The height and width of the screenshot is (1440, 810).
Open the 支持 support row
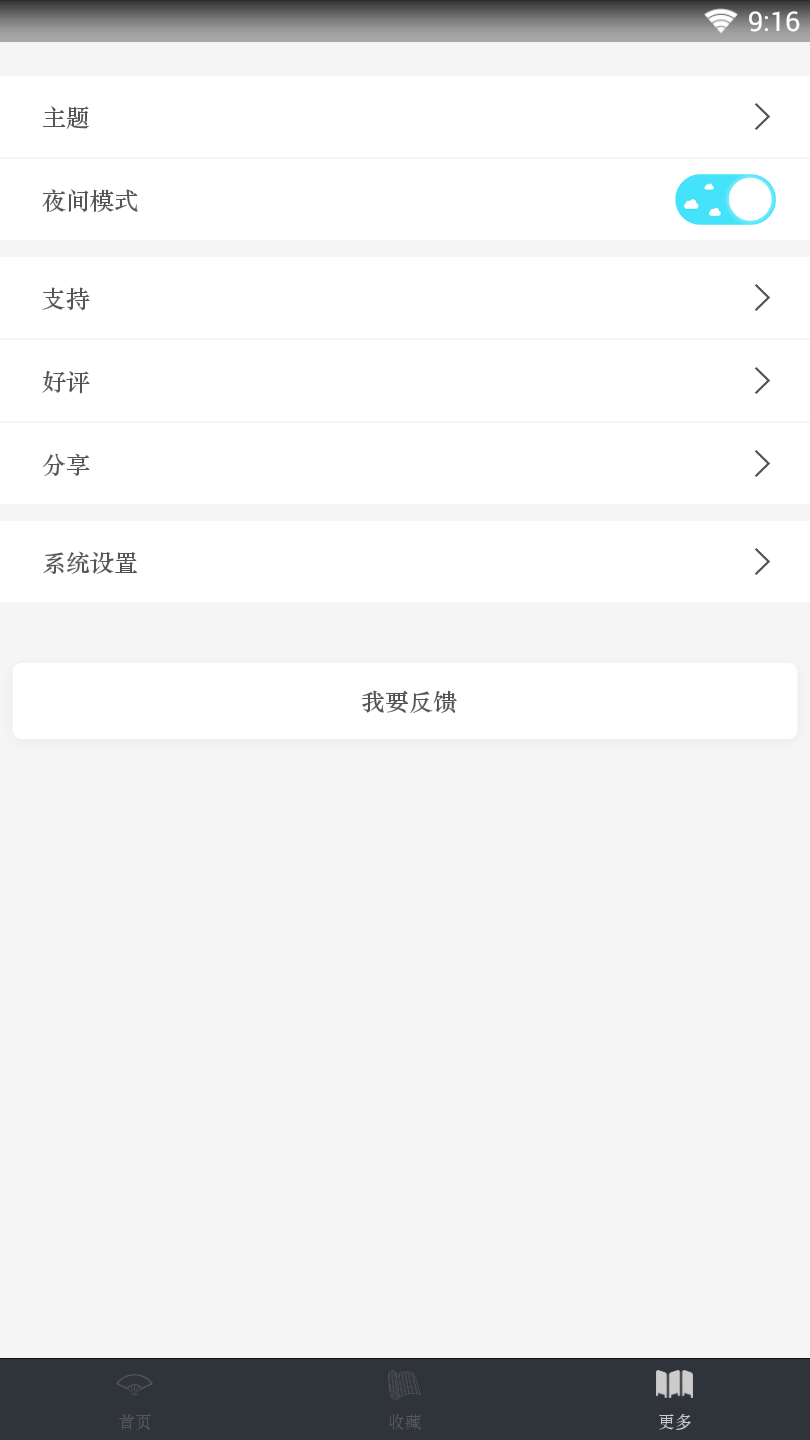click(x=405, y=298)
